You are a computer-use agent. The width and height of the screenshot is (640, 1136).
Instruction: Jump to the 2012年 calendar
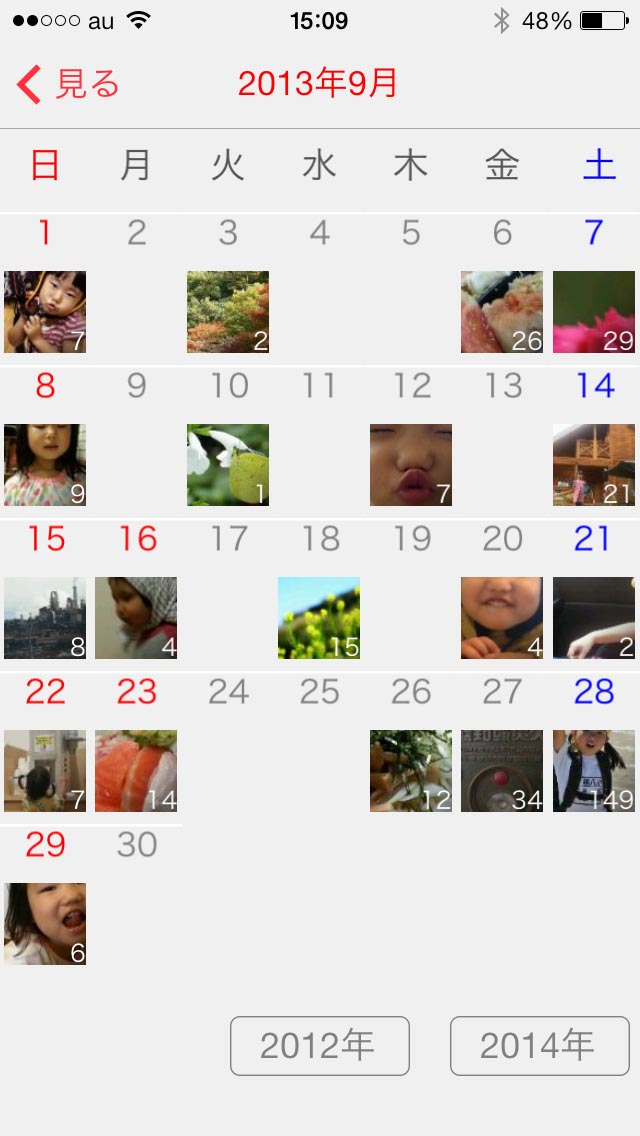click(x=320, y=1046)
